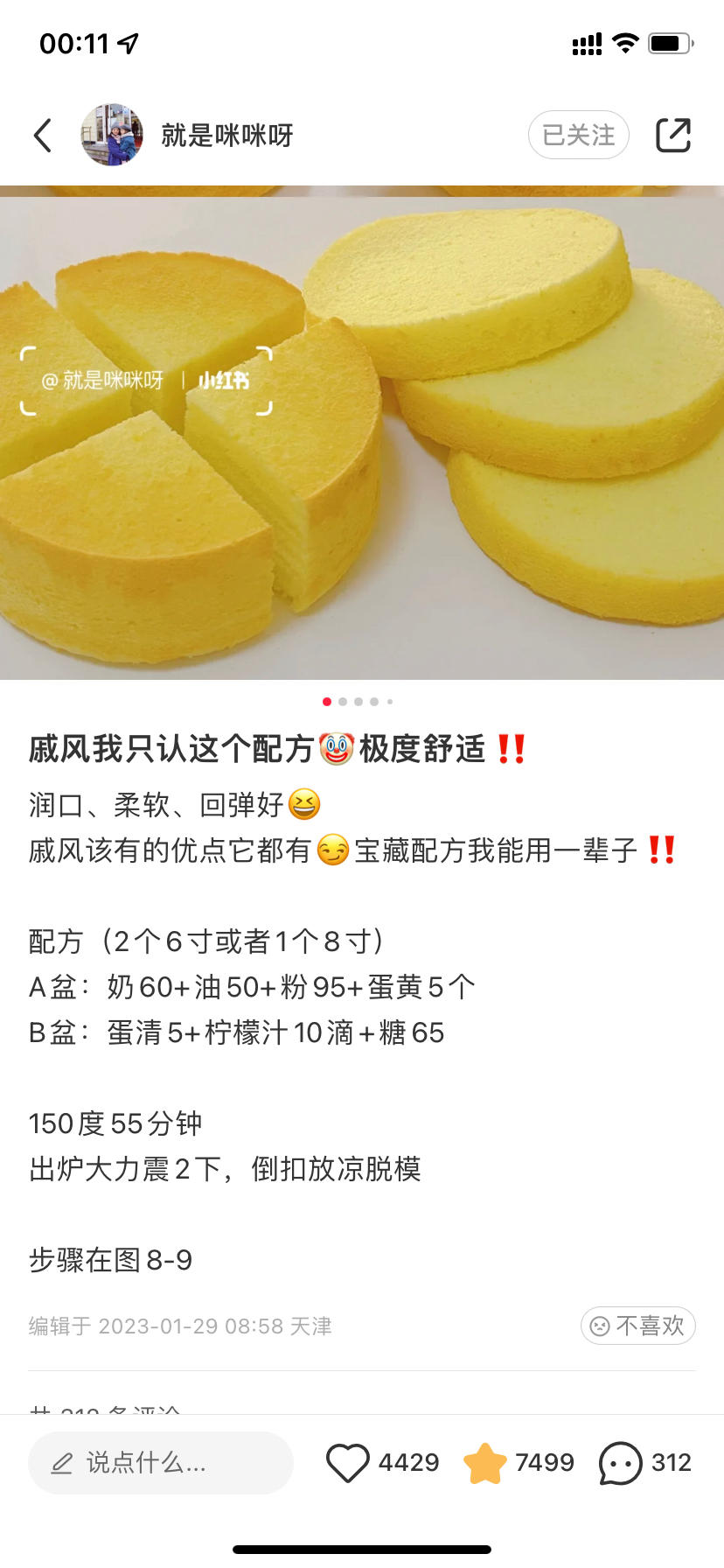The image size is (724, 1568).
Task: Mark post as 不喜欢
Action: pyautogui.click(x=637, y=1326)
